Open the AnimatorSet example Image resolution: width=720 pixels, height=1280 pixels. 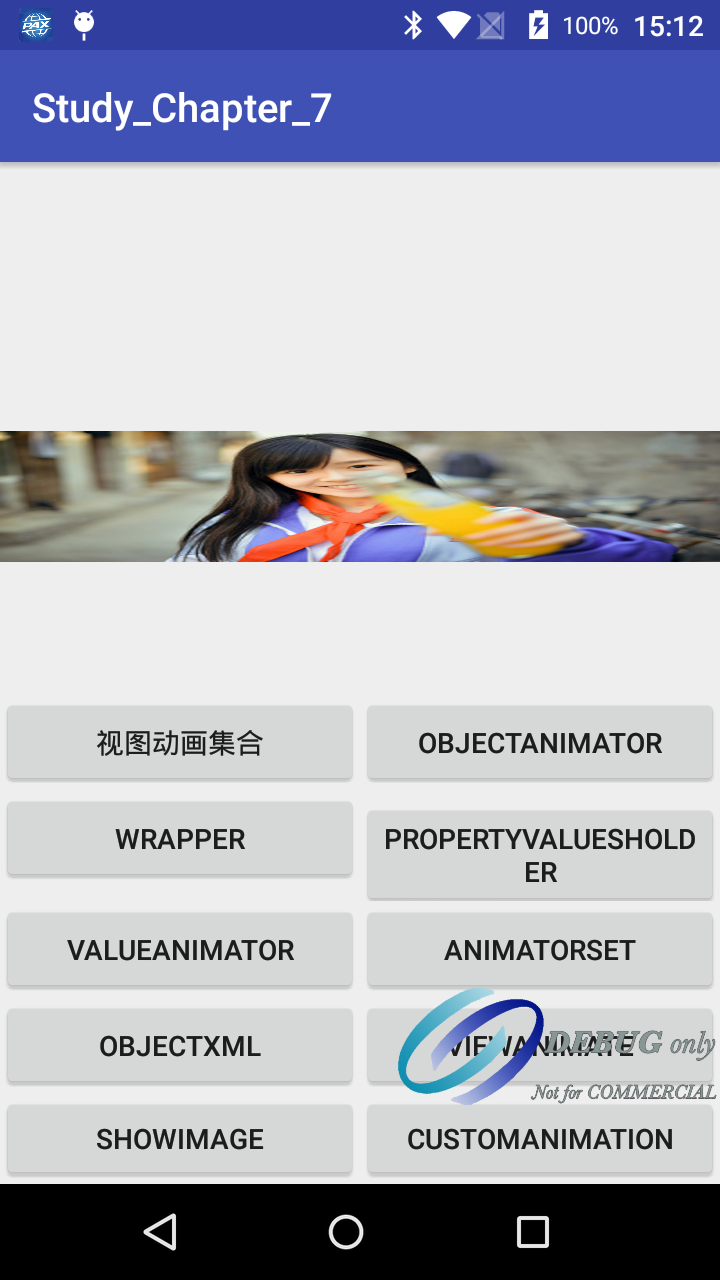click(x=540, y=950)
